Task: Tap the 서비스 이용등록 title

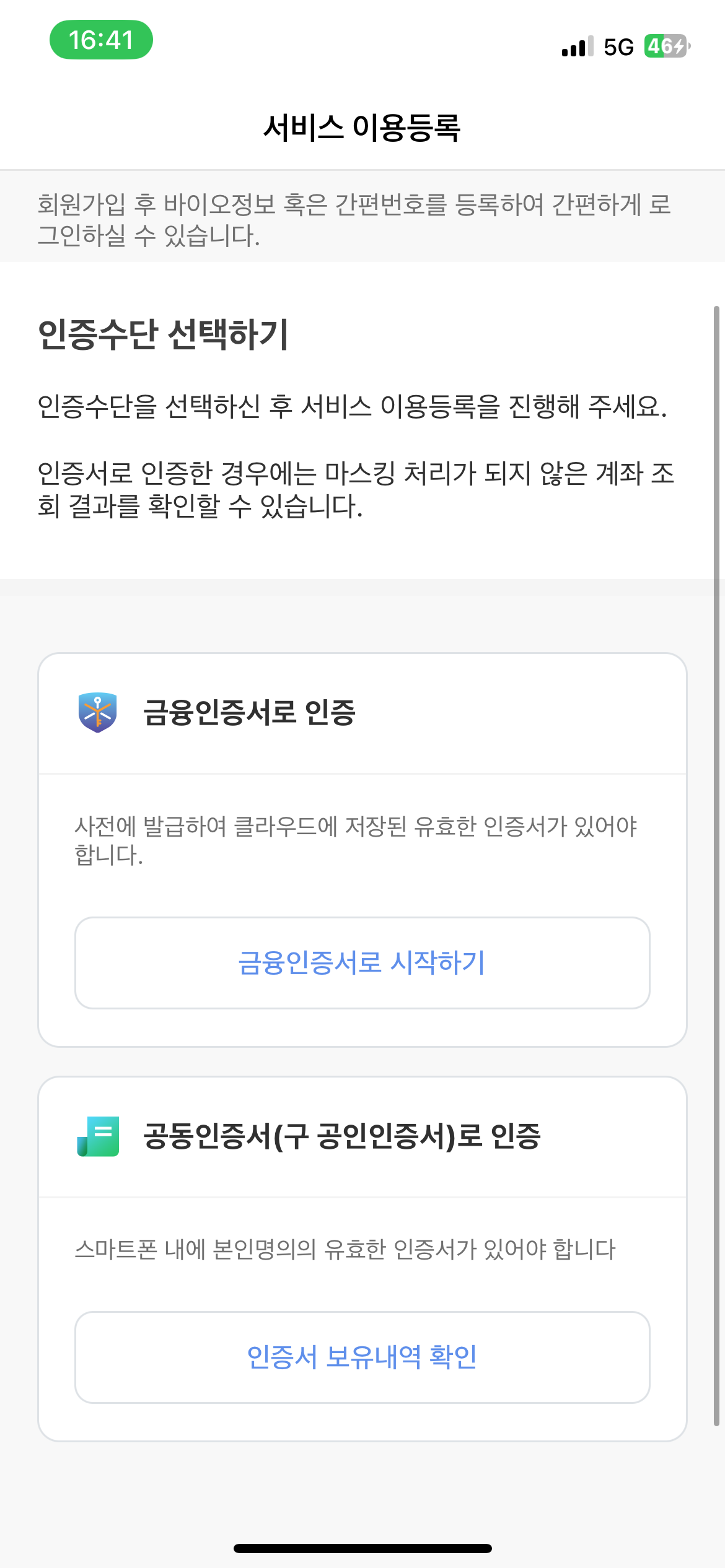Action: (x=362, y=126)
